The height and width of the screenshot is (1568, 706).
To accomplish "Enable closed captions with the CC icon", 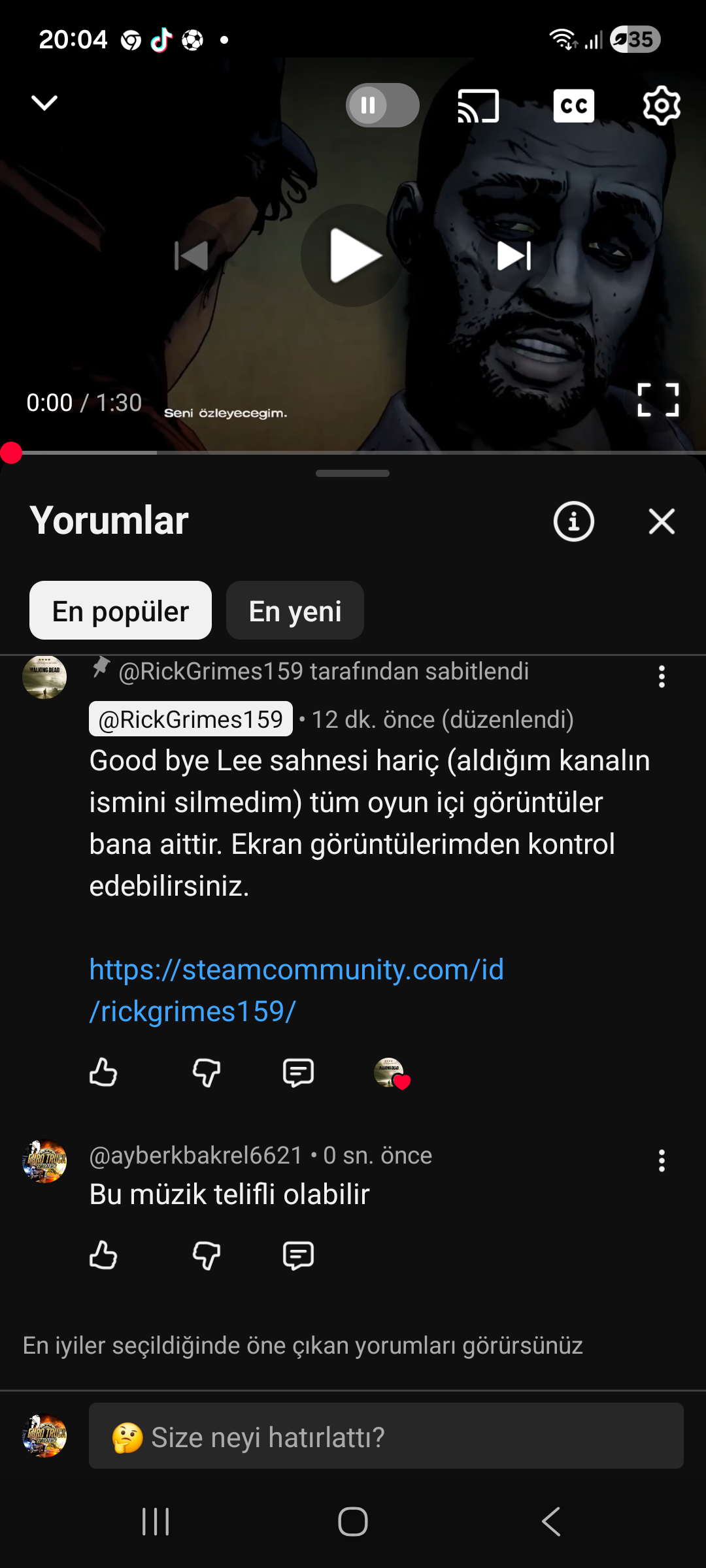I will tap(573, 105).
